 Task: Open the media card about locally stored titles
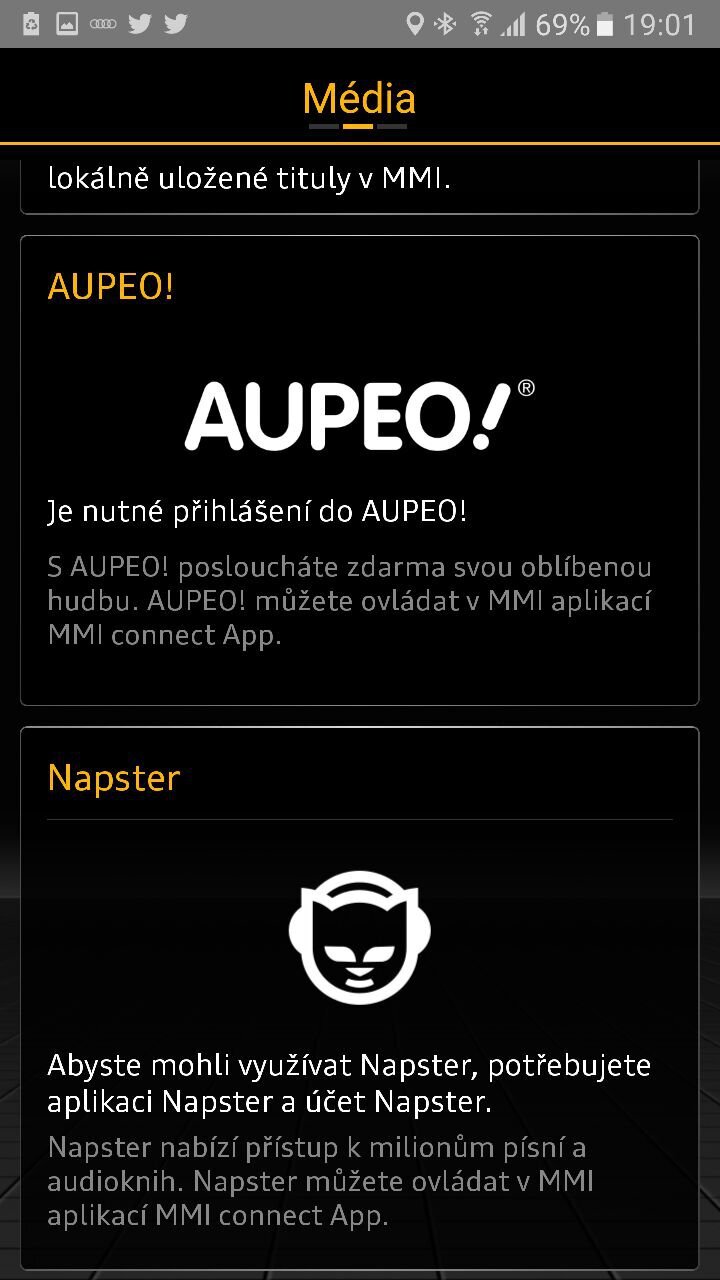(359, 185)
